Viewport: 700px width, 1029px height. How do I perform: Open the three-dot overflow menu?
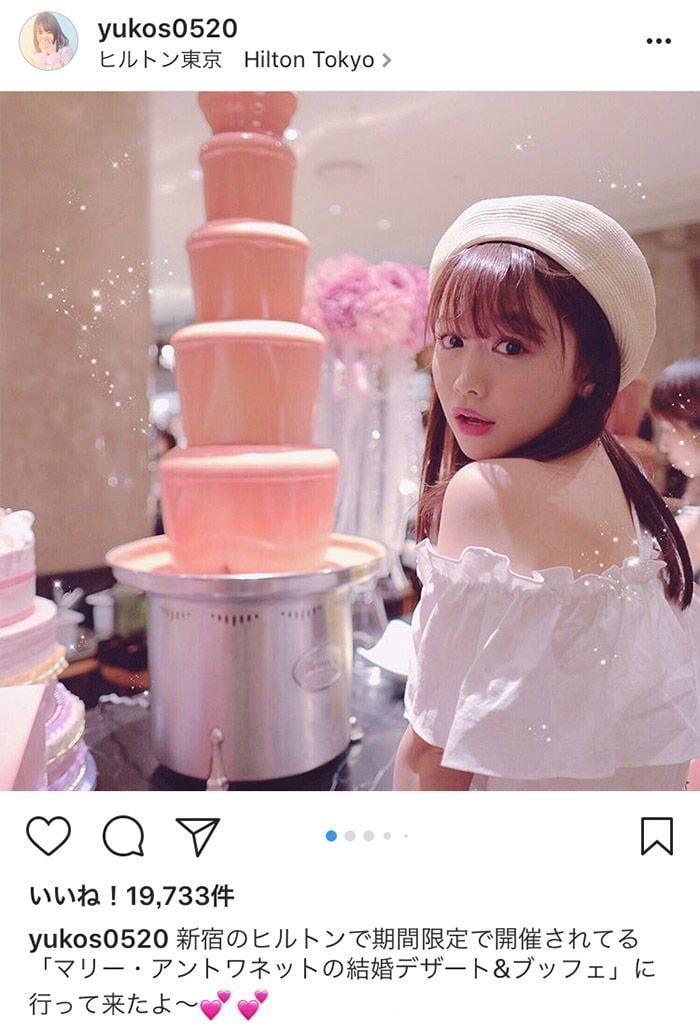click(658, 41)
